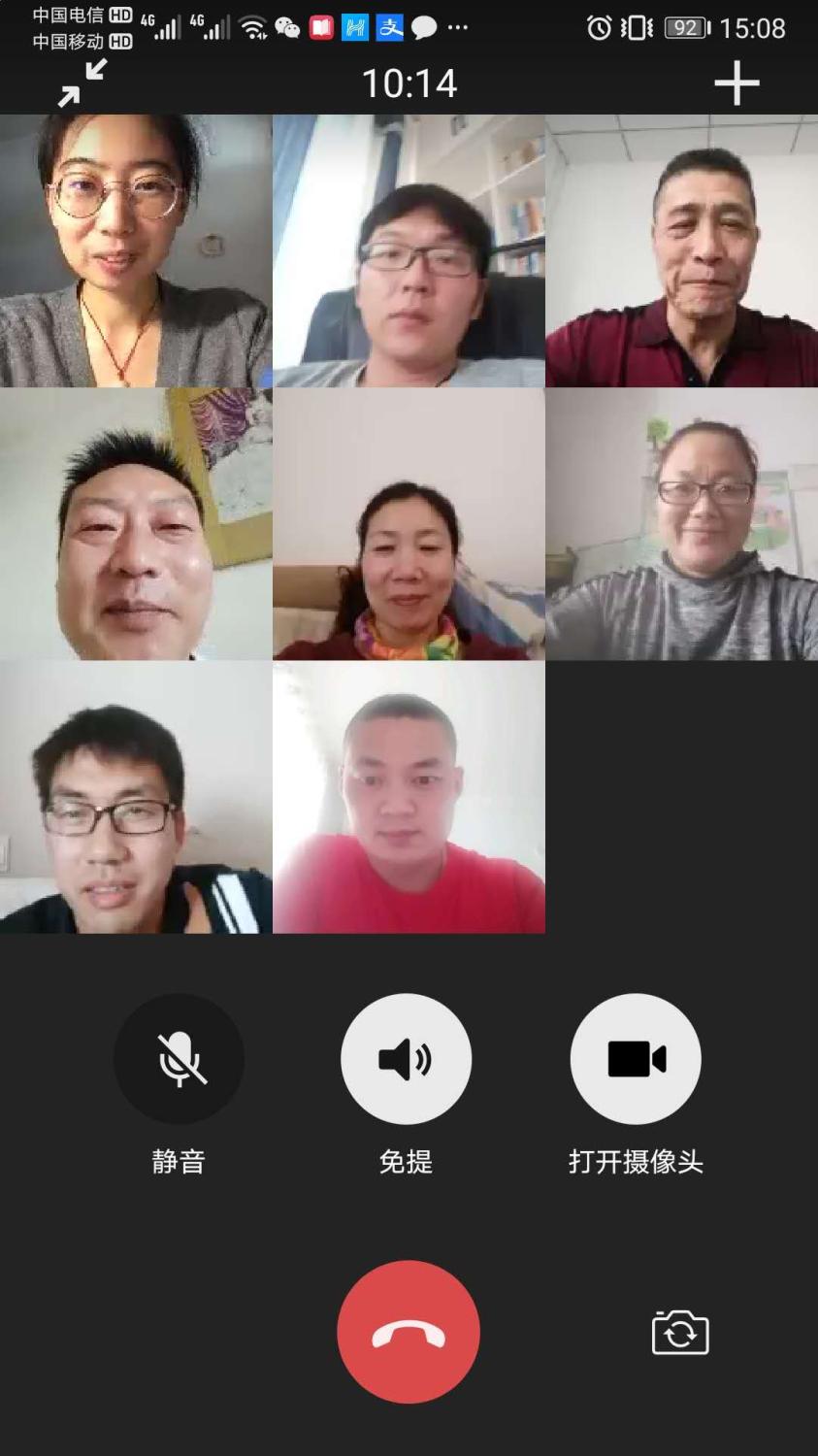Flip the camera with the switch icon

680,1333
